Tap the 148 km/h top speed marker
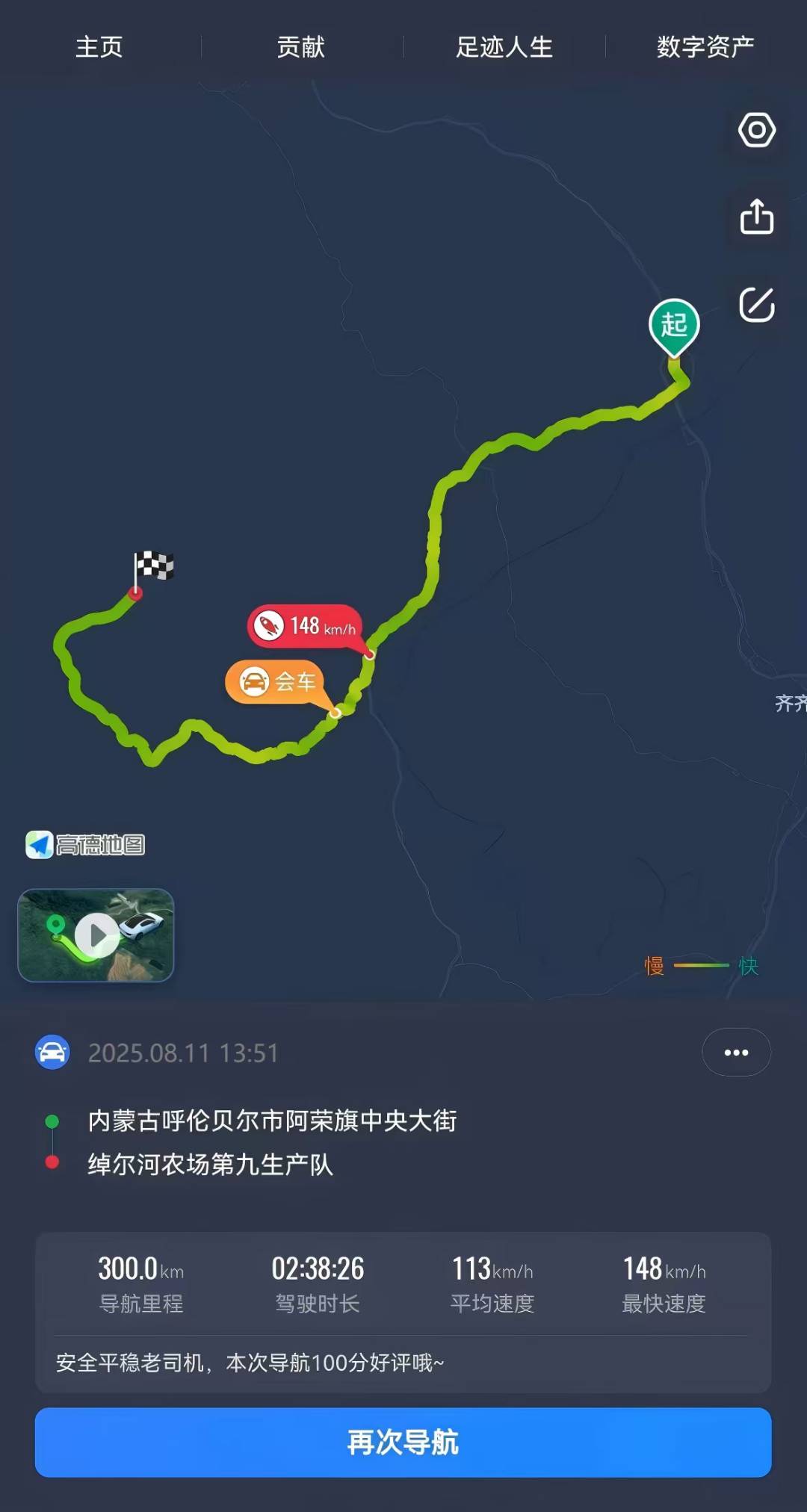 point(305,625)
